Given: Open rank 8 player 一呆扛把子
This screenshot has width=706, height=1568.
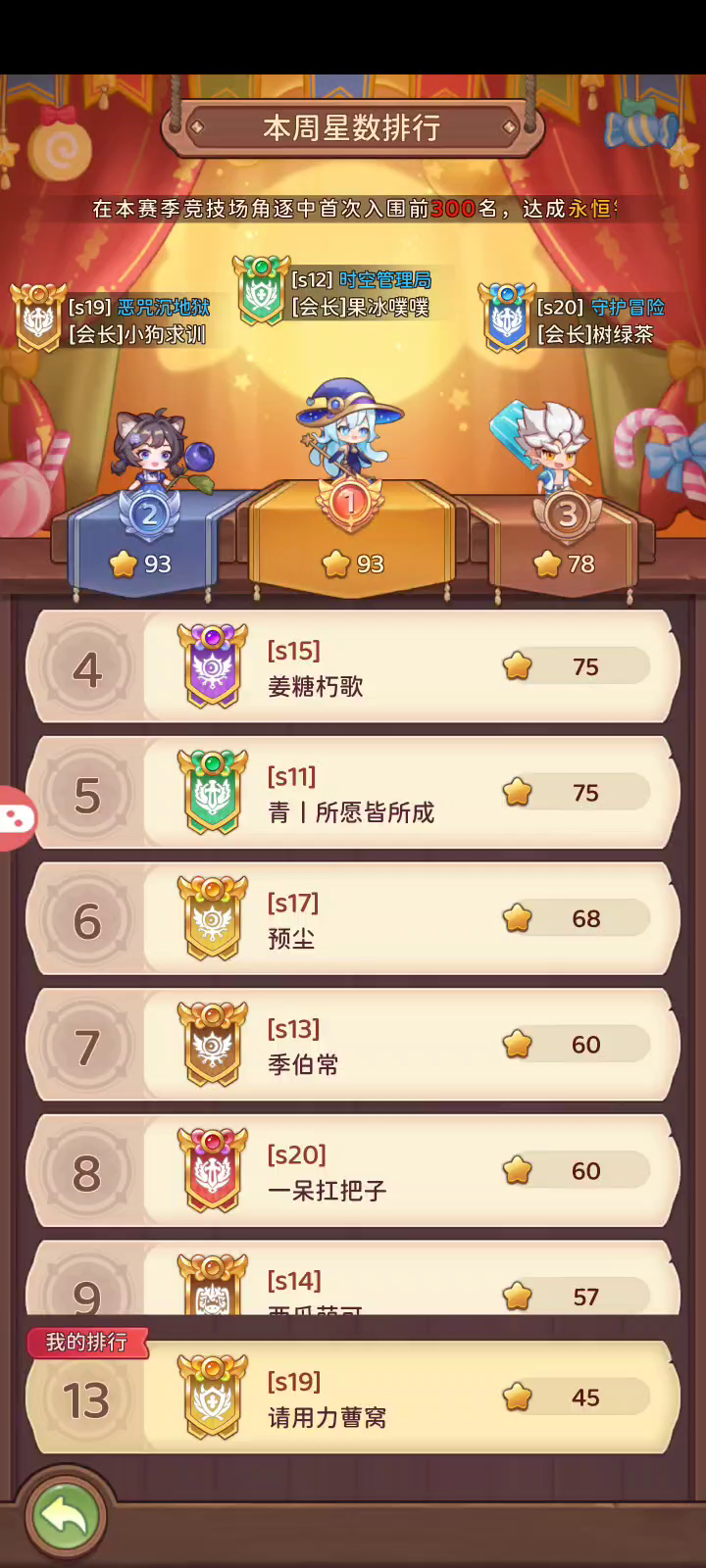Looking at the screenshot, I should tap(353, 1172).
